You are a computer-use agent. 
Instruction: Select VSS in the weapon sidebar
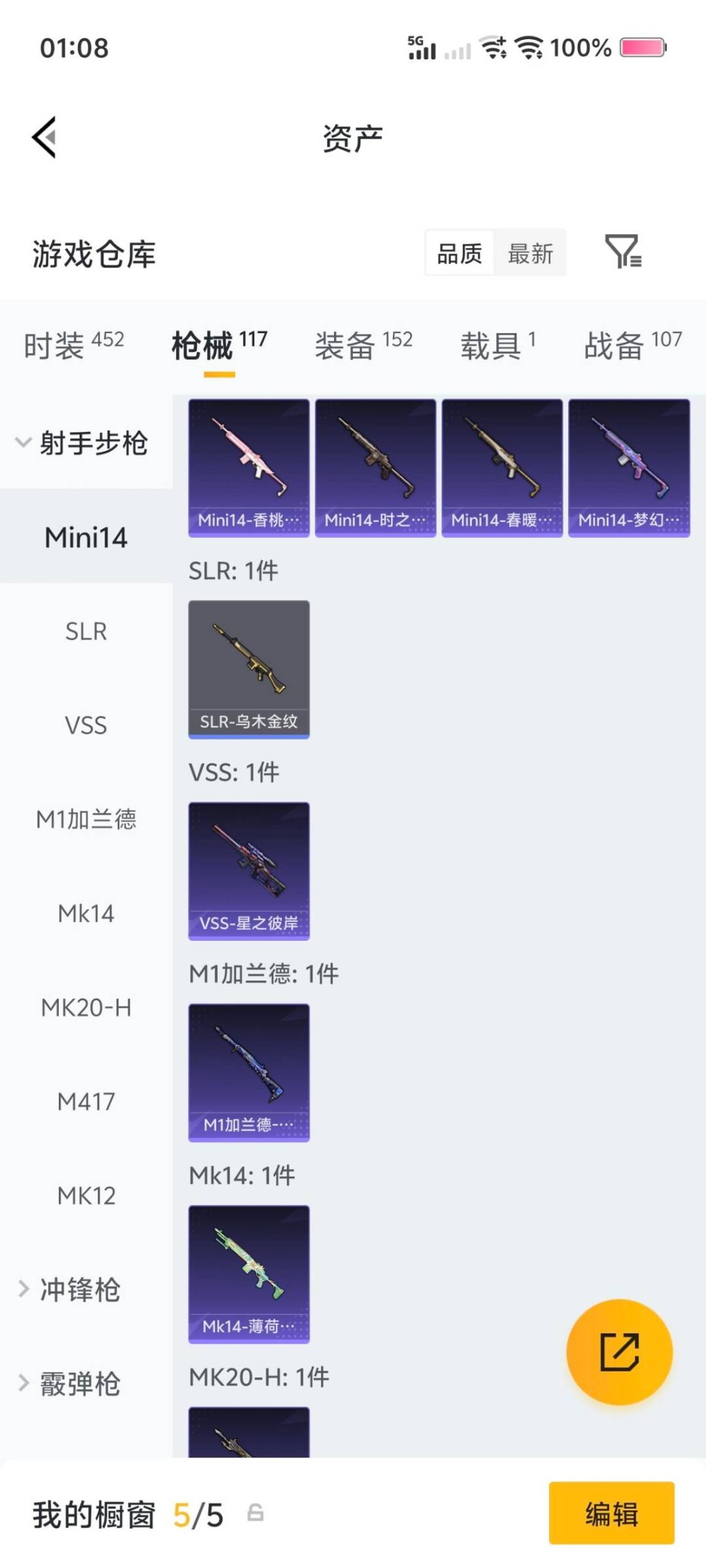pos(86,725)
